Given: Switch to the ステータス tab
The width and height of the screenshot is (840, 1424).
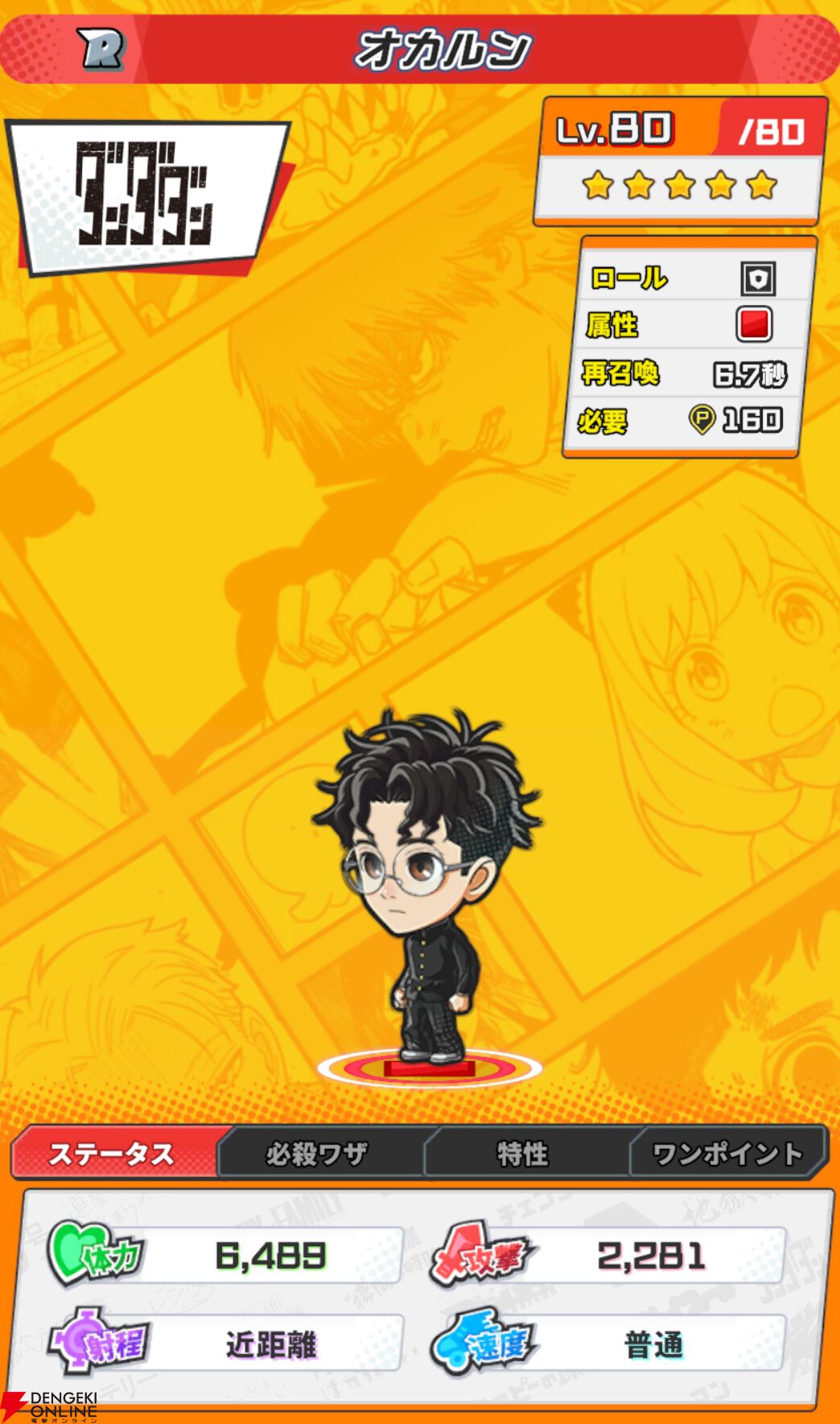Looking at the screenshot, I should coord(113,1154).
